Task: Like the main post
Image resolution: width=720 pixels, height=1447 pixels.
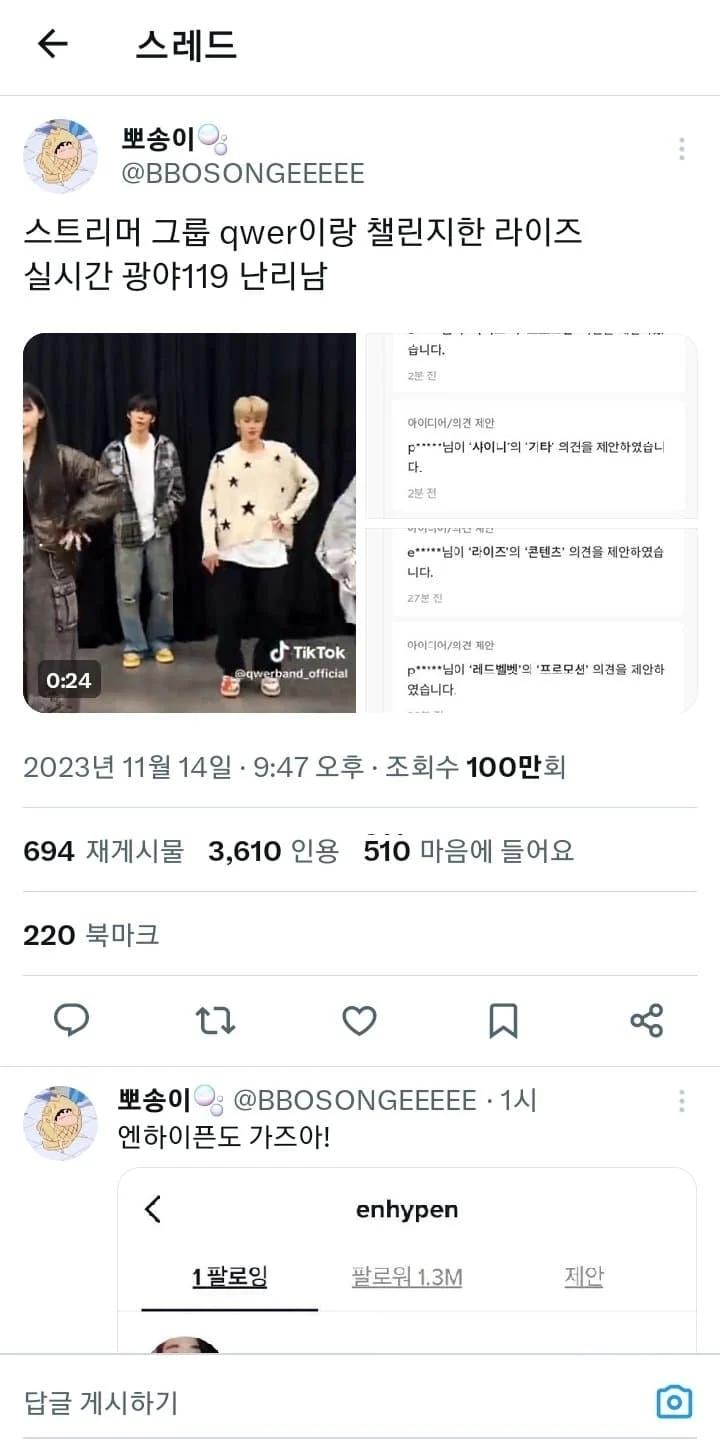Action: pos(359,1020)
